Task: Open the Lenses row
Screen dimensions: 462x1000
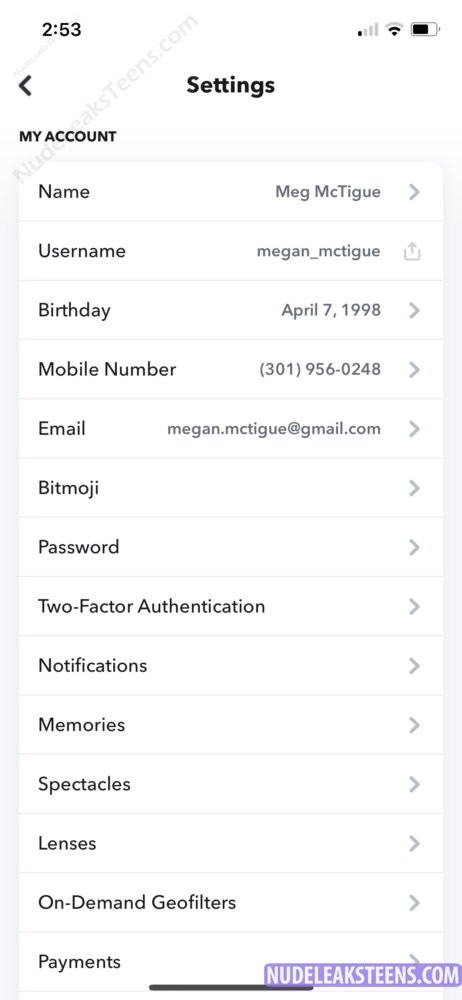Action: pos(231,844)
